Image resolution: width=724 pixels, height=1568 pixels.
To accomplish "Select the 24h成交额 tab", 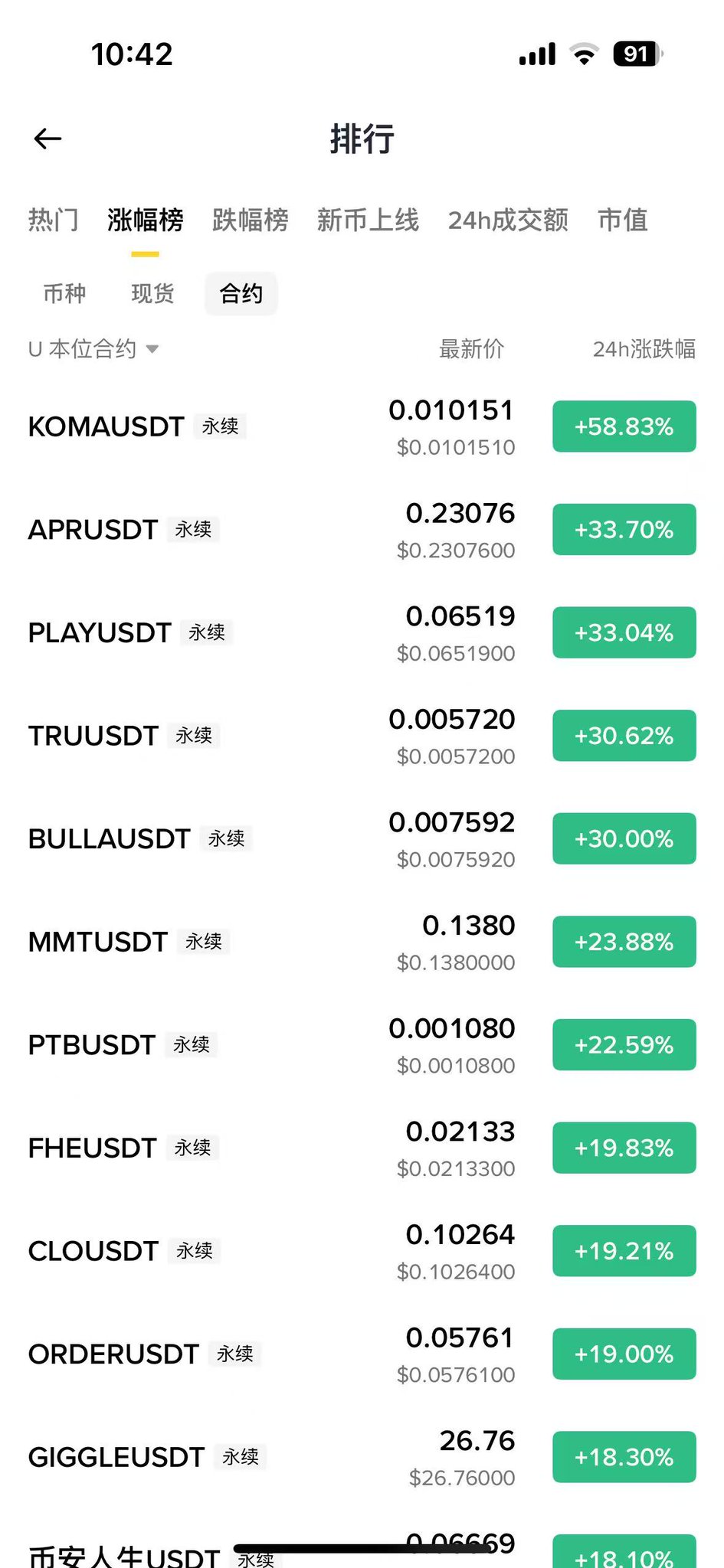I will tap(508, 220).
